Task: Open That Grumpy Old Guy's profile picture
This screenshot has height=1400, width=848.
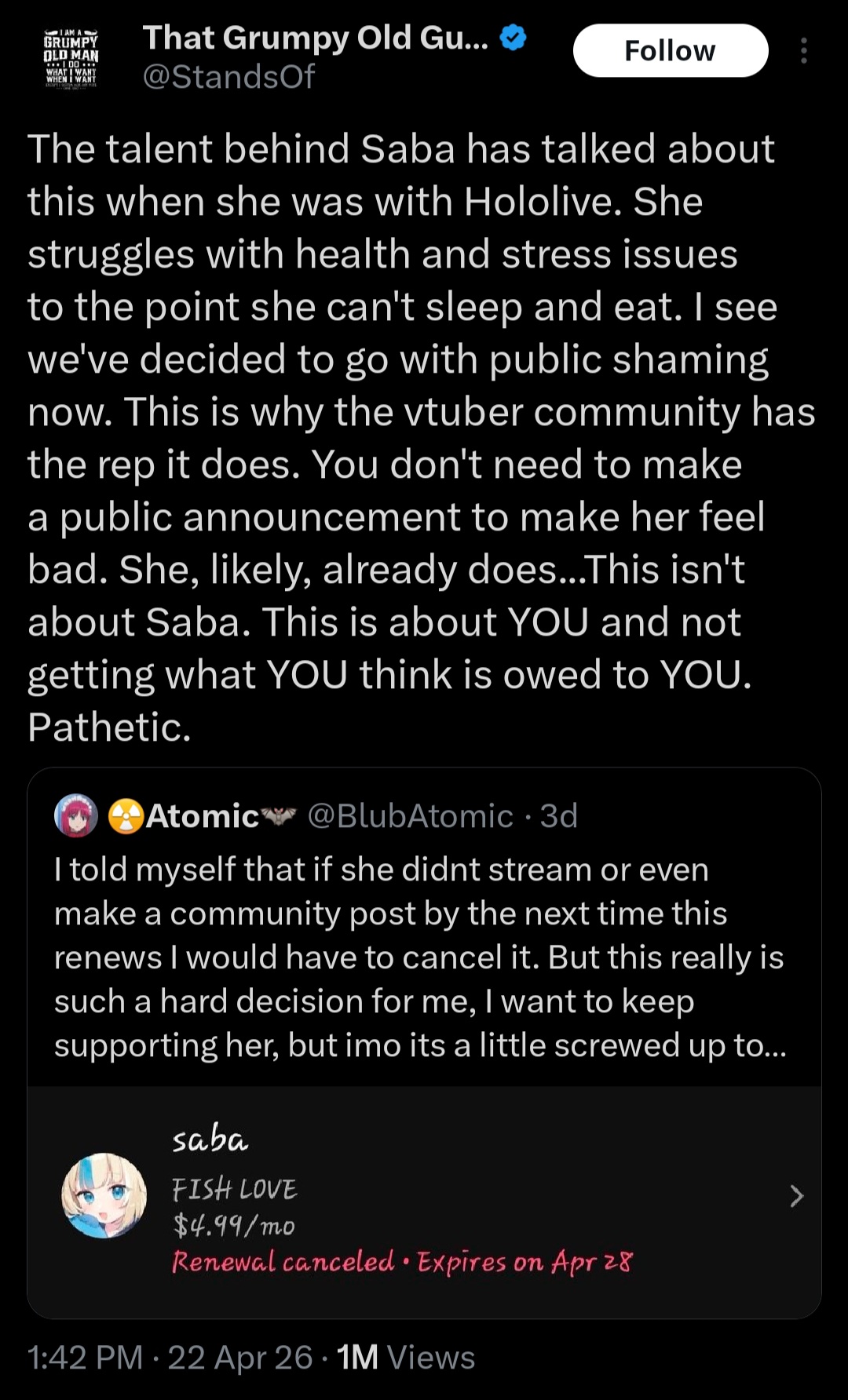Action: (x=71, y=57)
